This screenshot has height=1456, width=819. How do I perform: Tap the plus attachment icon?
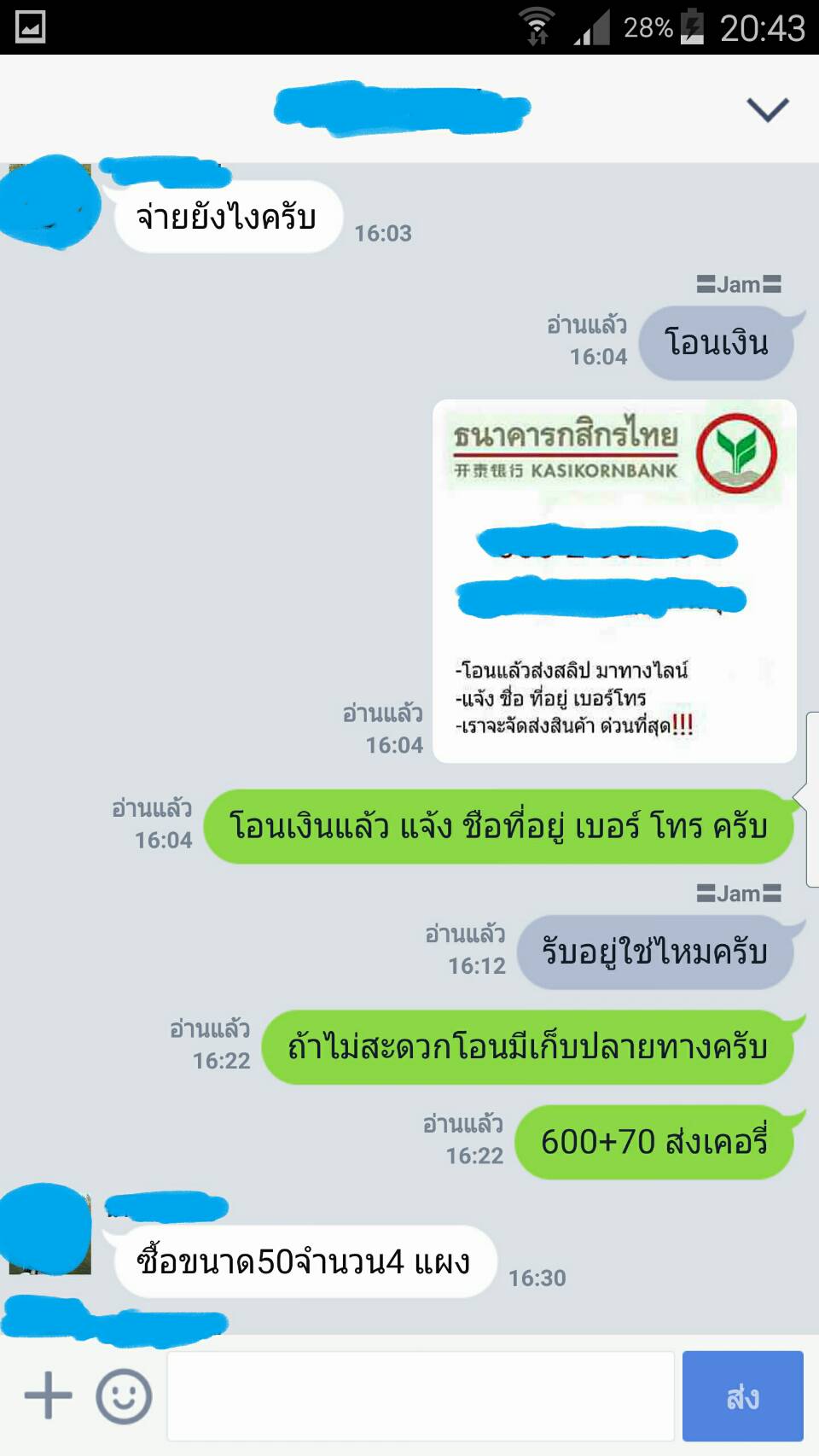(48, 1396)
